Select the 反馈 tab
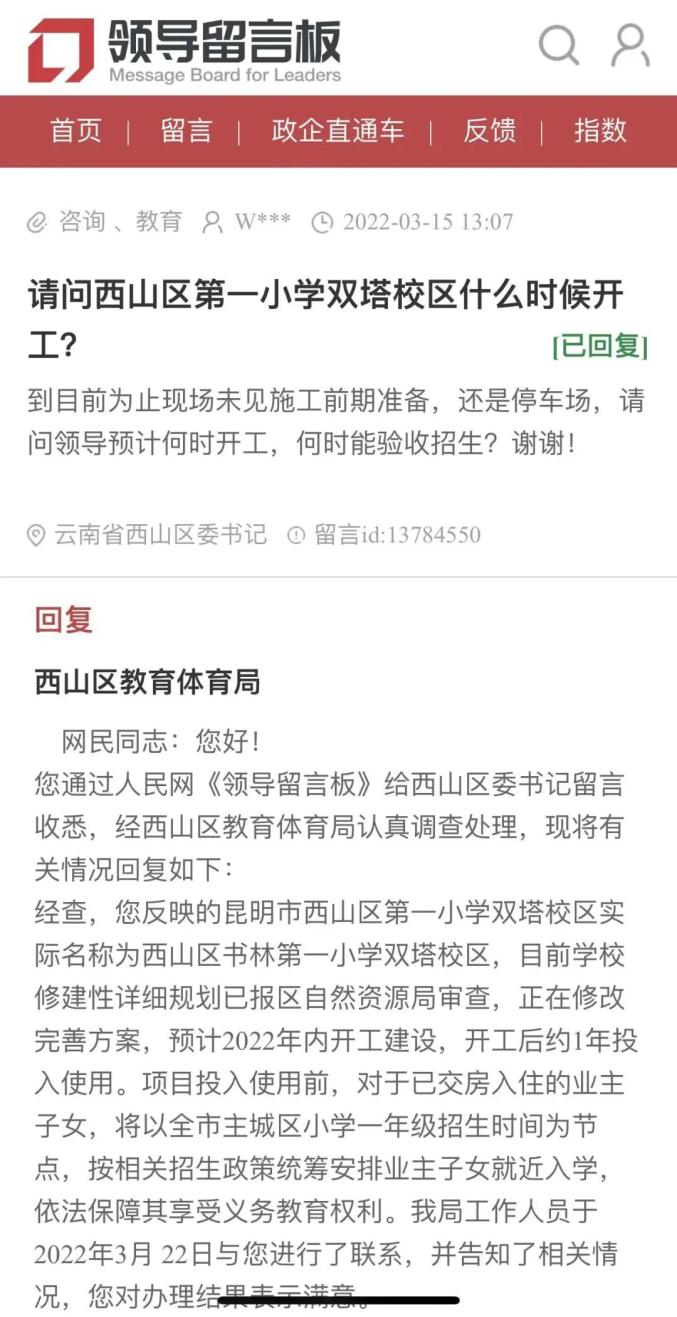Viewport: 677px width, 1317px height. pyautogui.click(x=490, y=131)
